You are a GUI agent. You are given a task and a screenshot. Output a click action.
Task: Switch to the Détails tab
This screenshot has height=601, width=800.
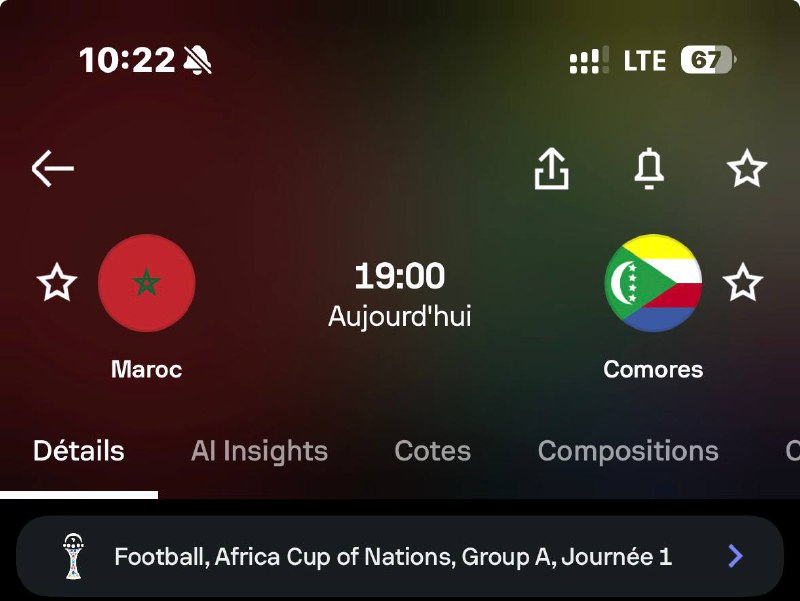pyautogui.click(x=79, y=451)
